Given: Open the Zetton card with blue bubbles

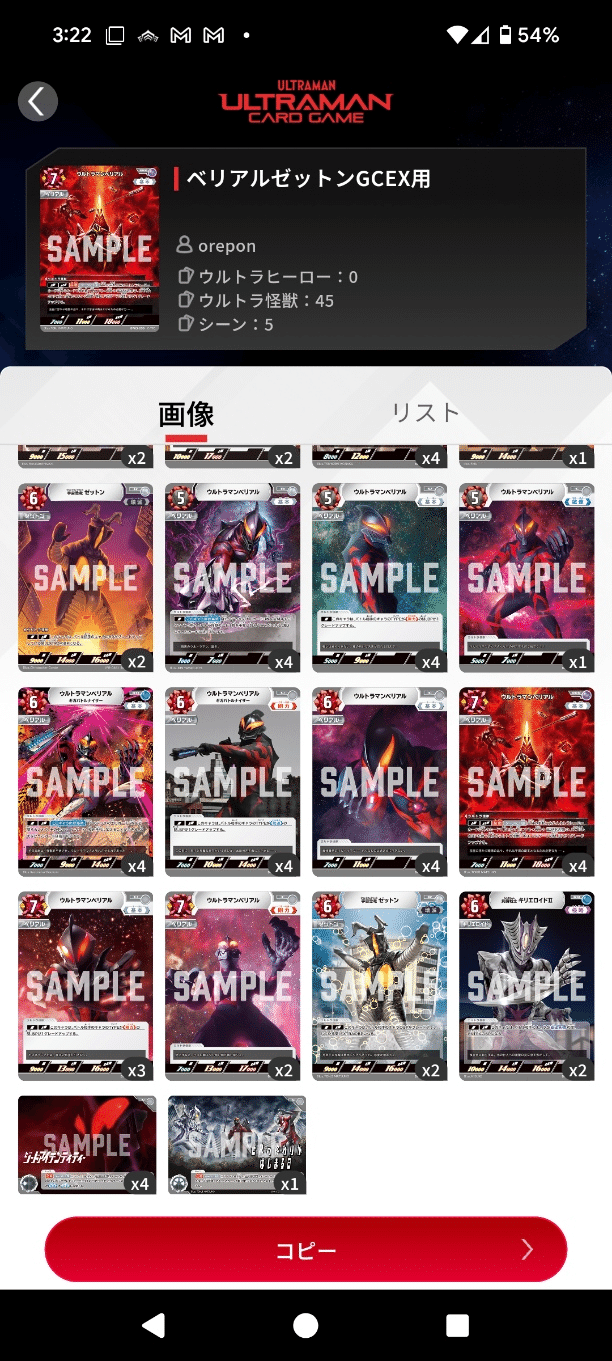Looking at the screenshot, I should pyautogui.click(x=379, y=985).
